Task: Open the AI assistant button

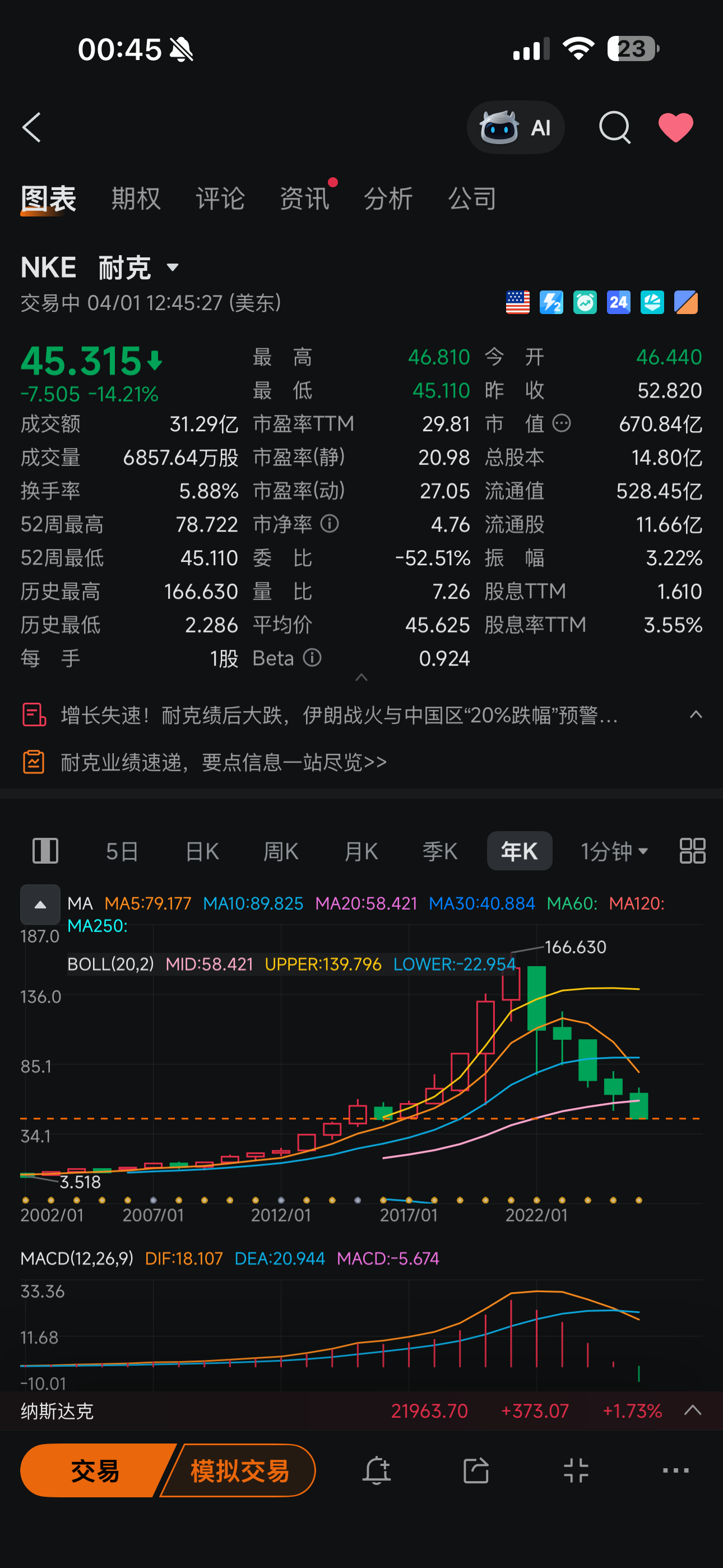Action: pos(516,127)
